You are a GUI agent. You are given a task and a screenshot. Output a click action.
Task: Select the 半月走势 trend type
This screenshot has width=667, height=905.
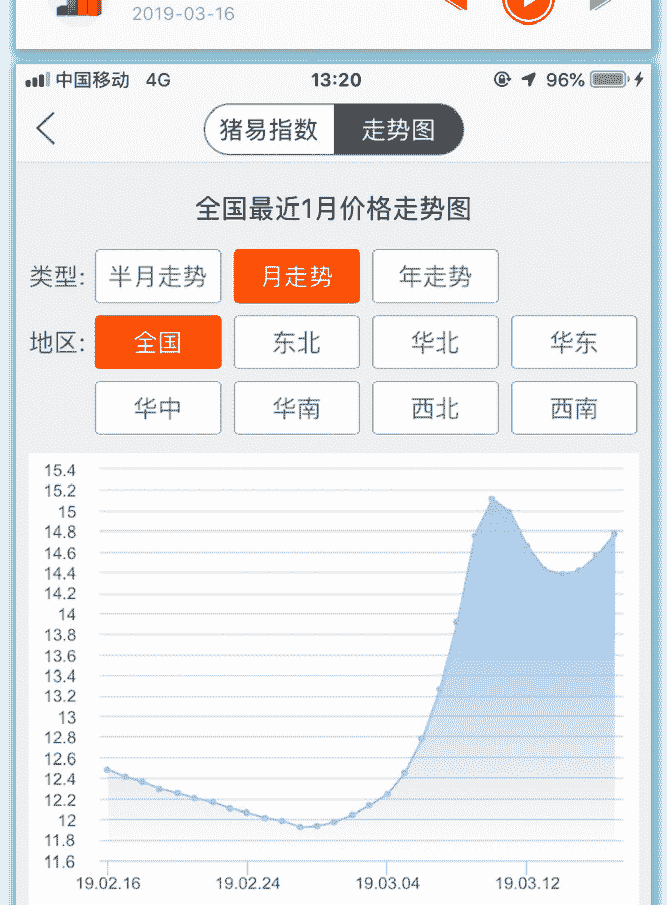tap(158, 276)
